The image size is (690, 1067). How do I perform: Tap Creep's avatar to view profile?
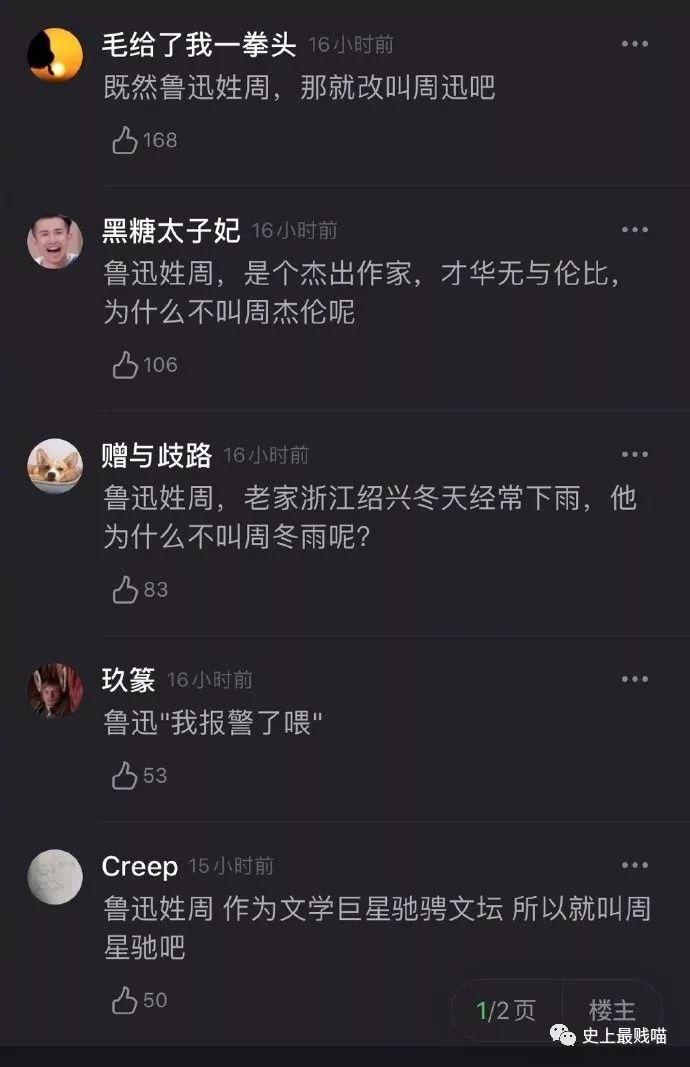pyautogui.click(x=55, y=877)
